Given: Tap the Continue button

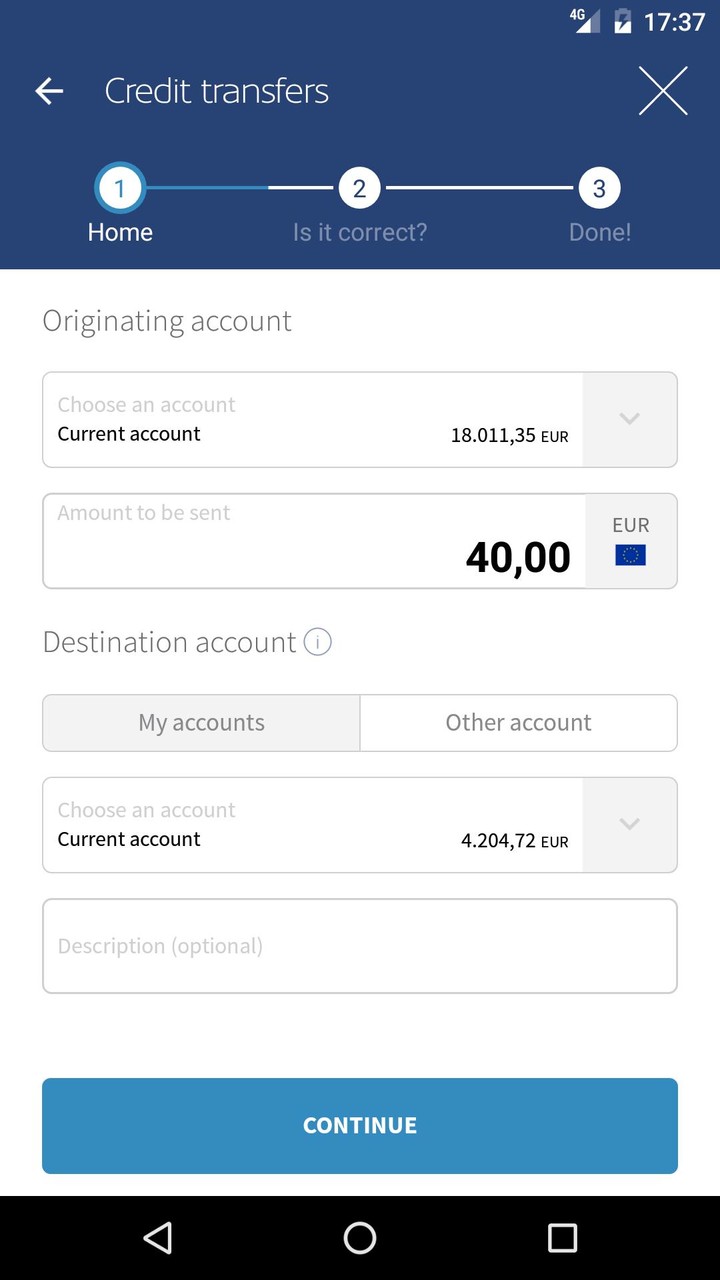Looking at the screenshot, I should click(360, 1125).
